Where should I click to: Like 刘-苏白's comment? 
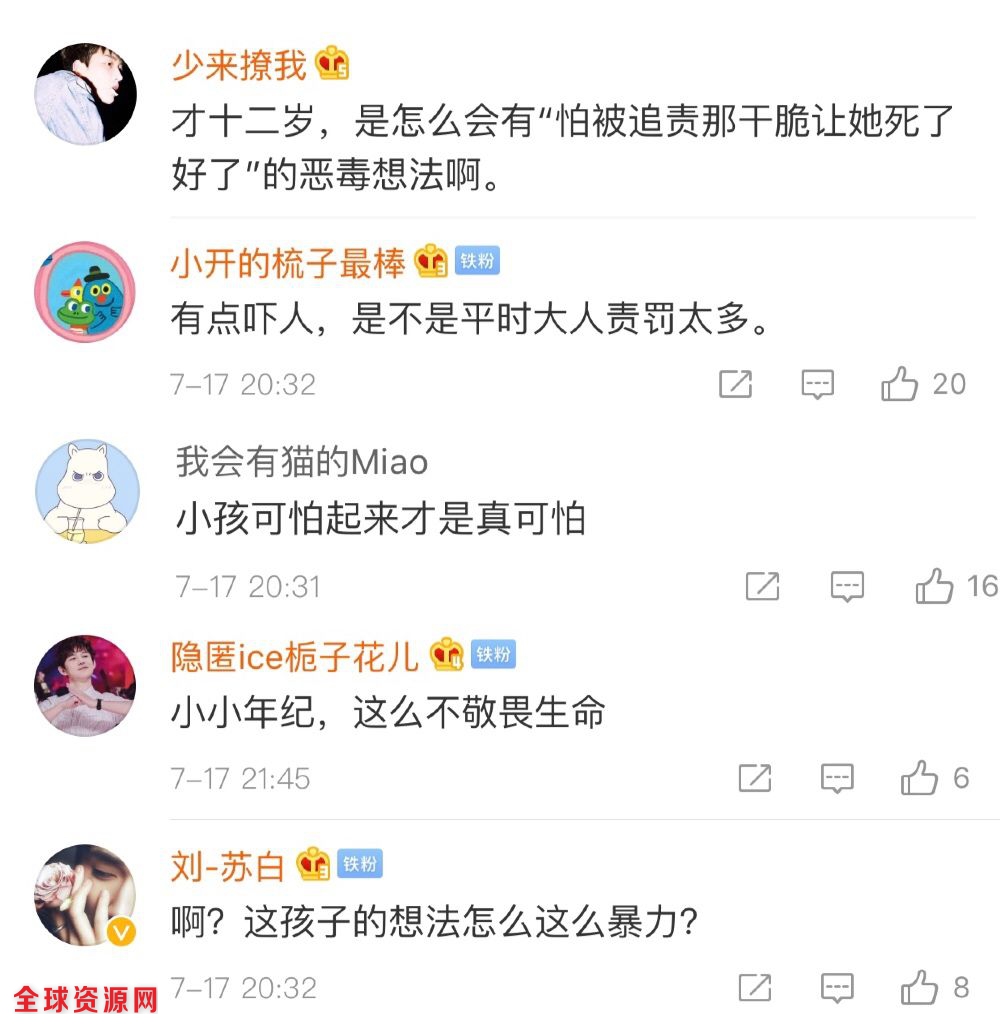(918, 988)
